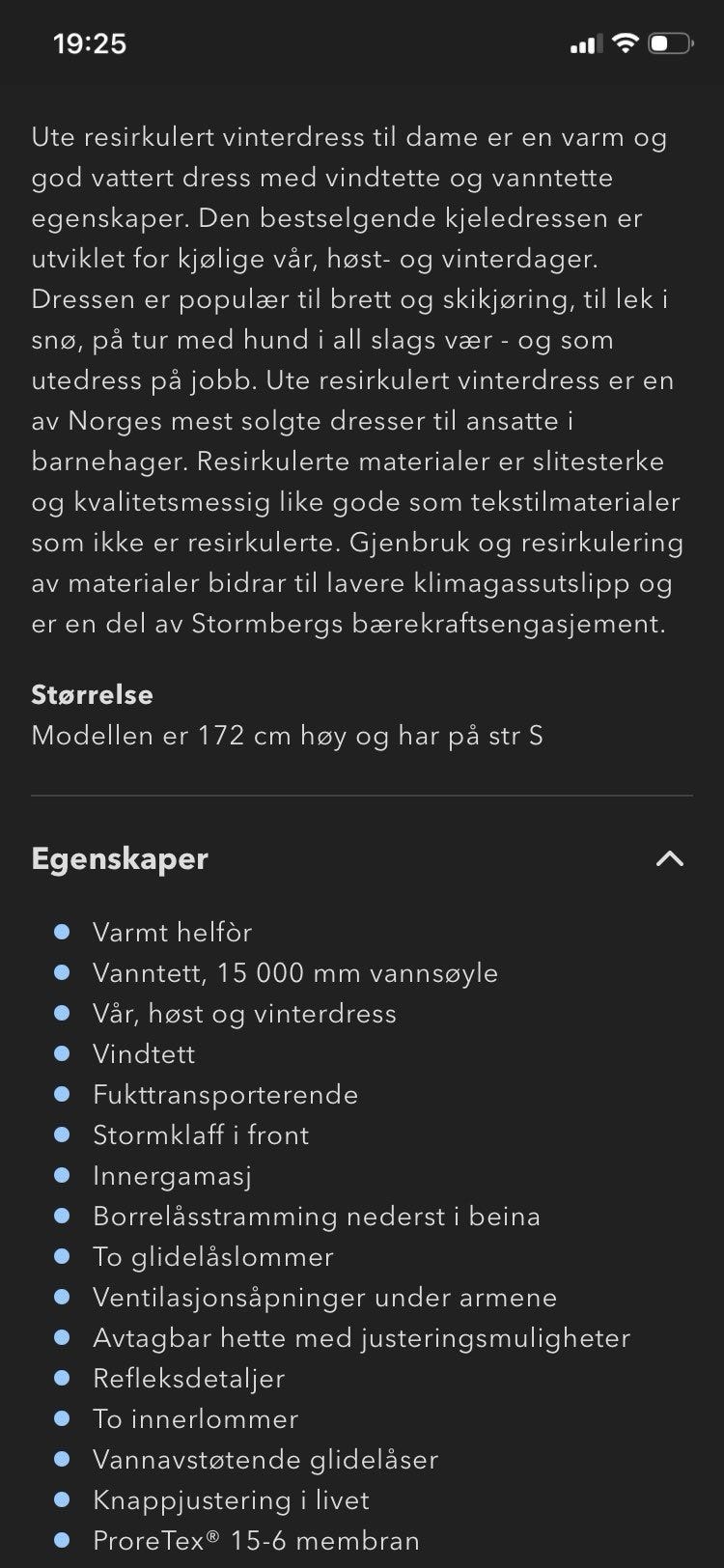Select the bullet beside "Stormklaff i front"
The image size is (724, 1568).
tap(62, 1135)
